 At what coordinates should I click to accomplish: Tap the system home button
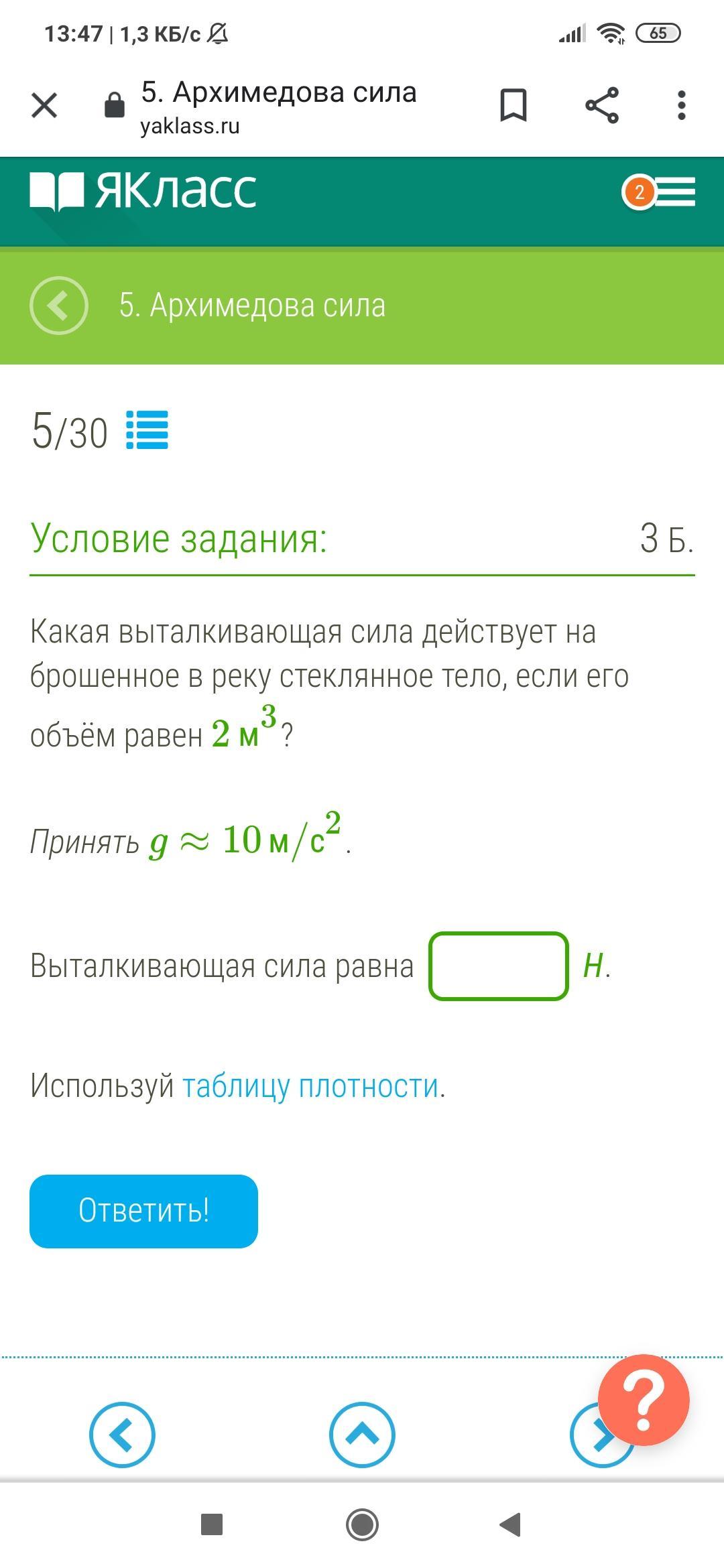click(x=362, y=1525)
